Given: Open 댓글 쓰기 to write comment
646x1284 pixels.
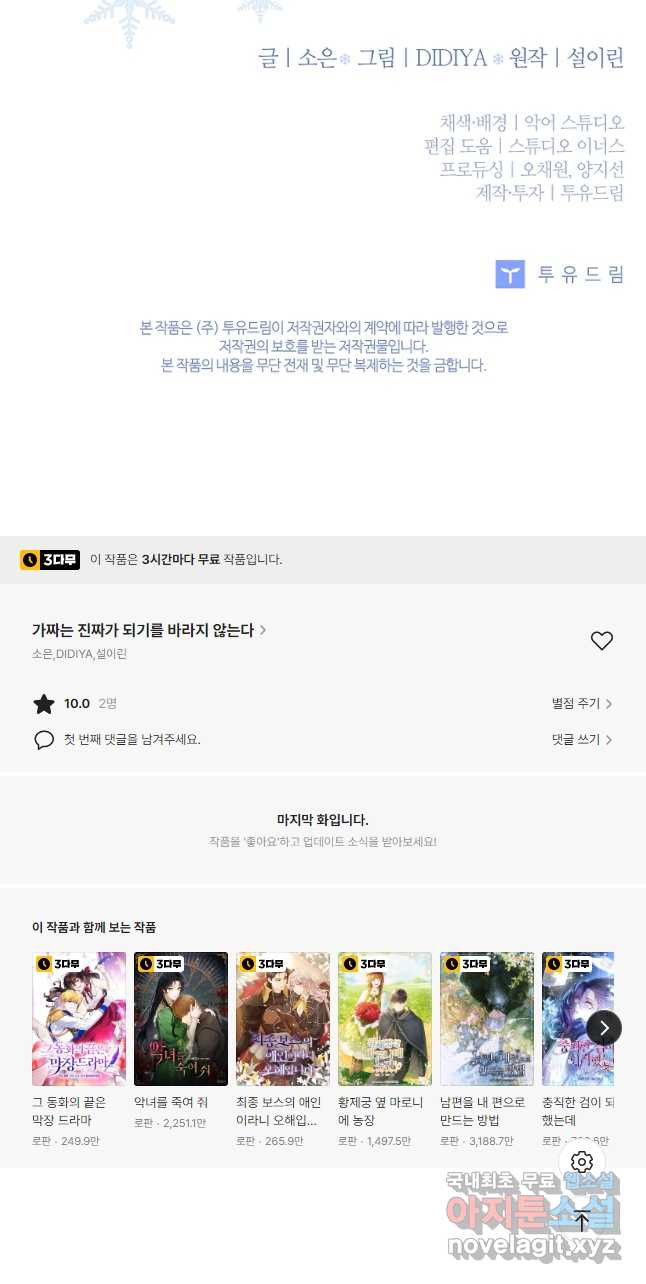Looking at the screenshot, I should (x=582, y=740).
